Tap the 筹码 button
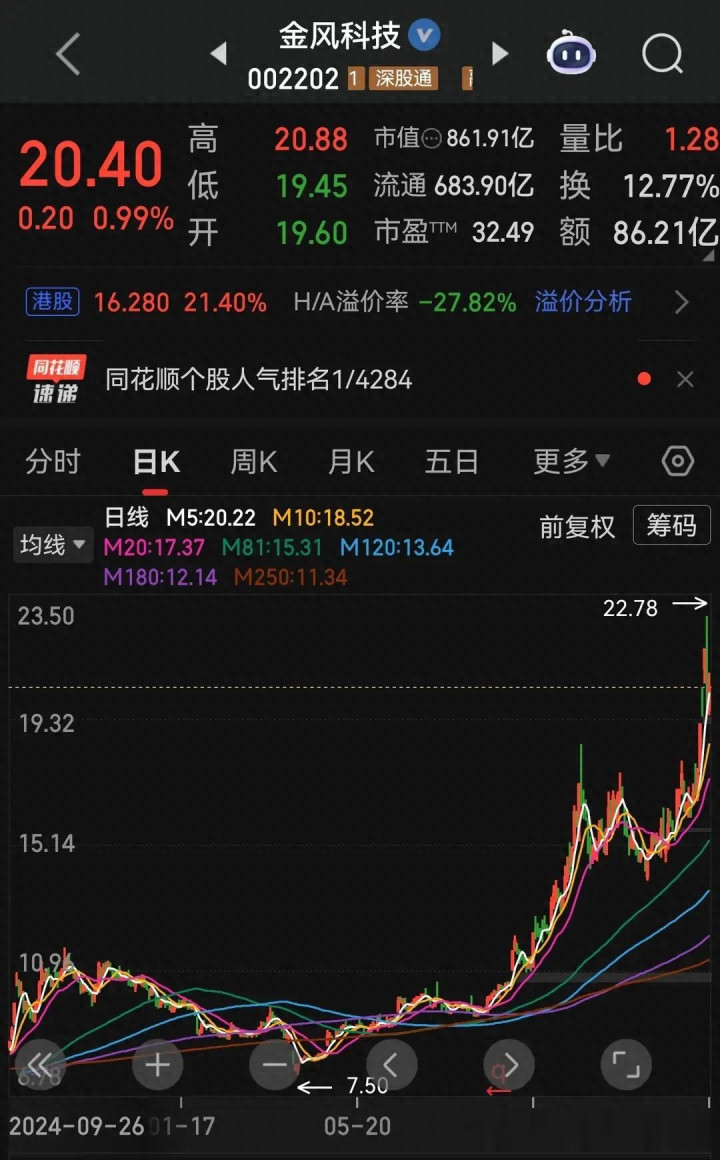 tap(671, 526)
